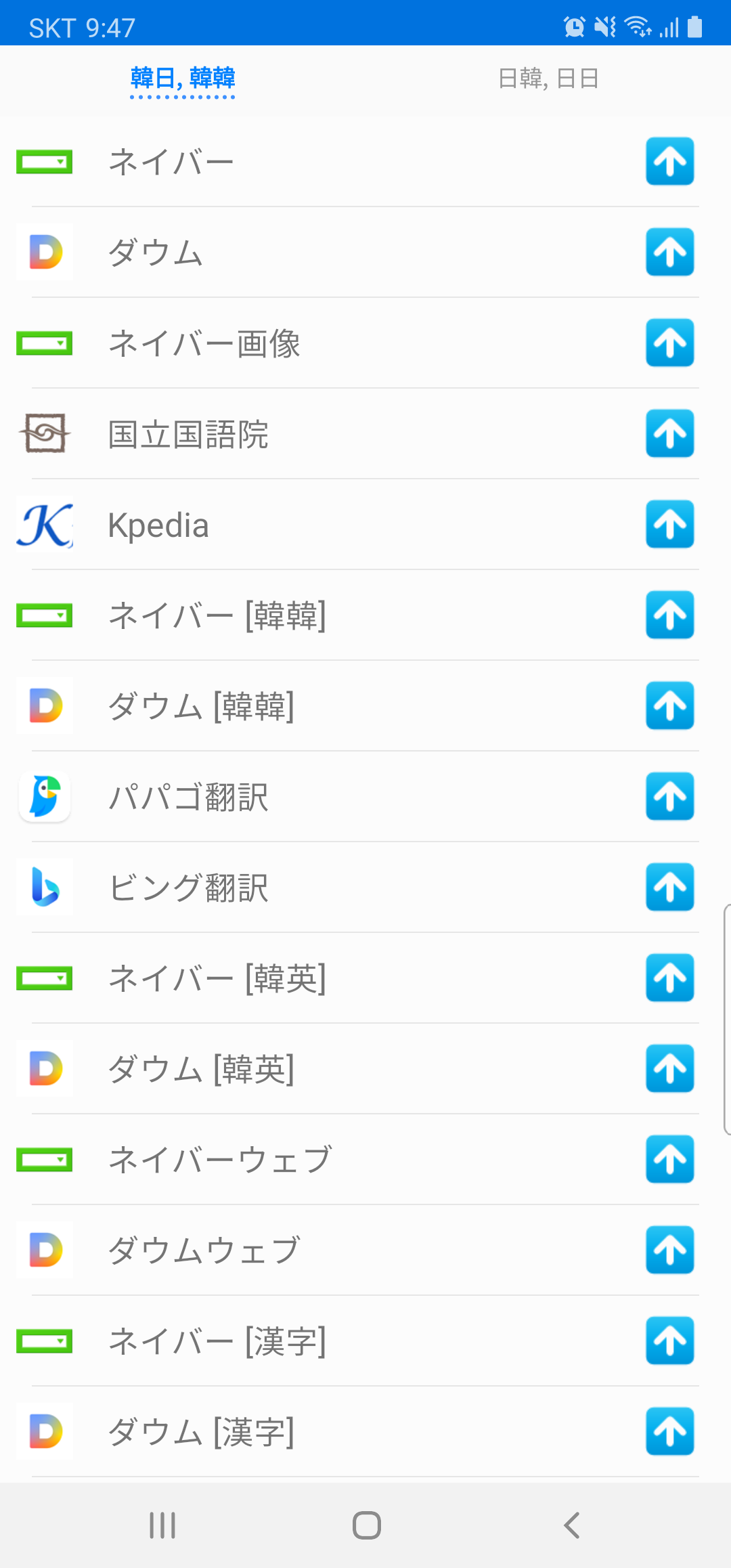Select the ネイバー [漢字] entry
Image resolution: width=731 pixels, height=1568 pixels.
[x=365, y=1341]
